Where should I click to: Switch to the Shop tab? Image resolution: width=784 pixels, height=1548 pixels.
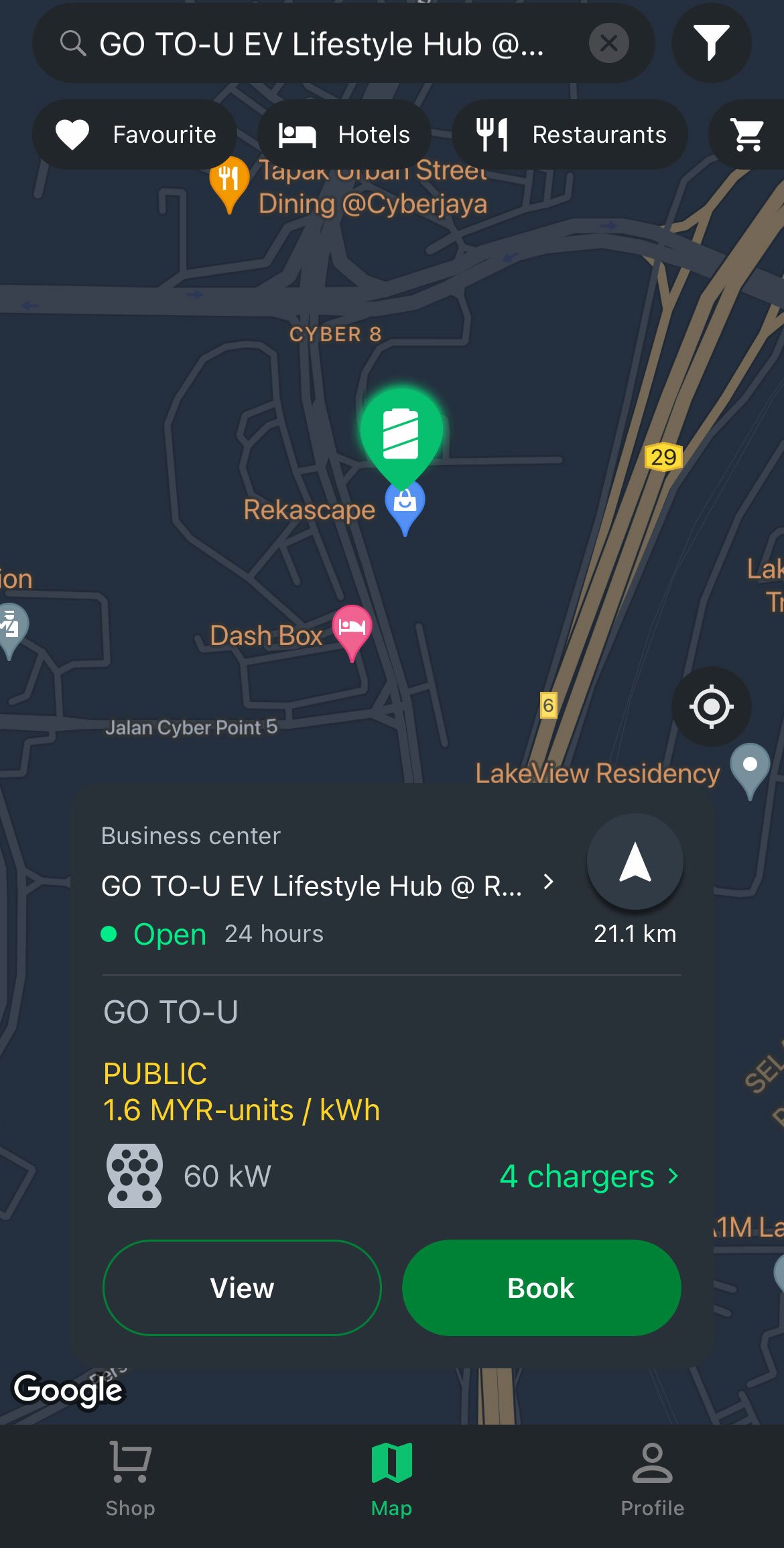pyautogui.click(x=130, y=1480)
